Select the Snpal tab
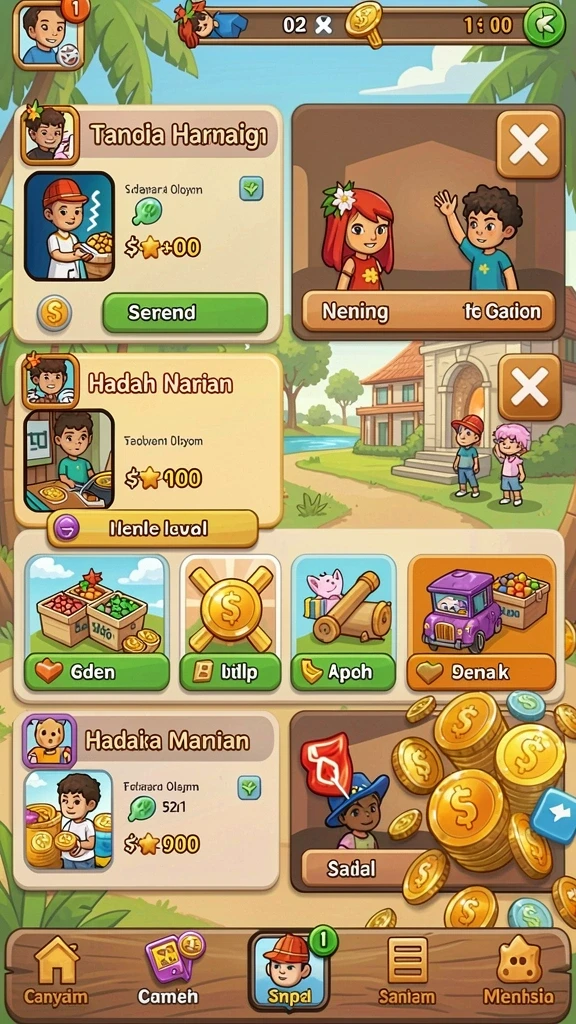576x1024 pixels. 289,970
